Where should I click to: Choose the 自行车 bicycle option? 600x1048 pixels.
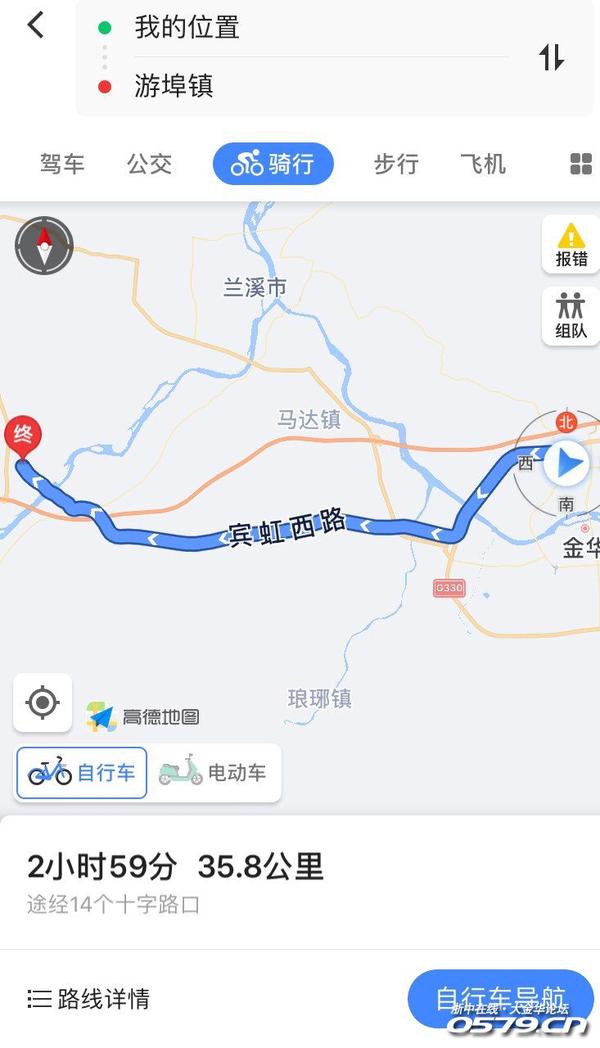point(82,773)
